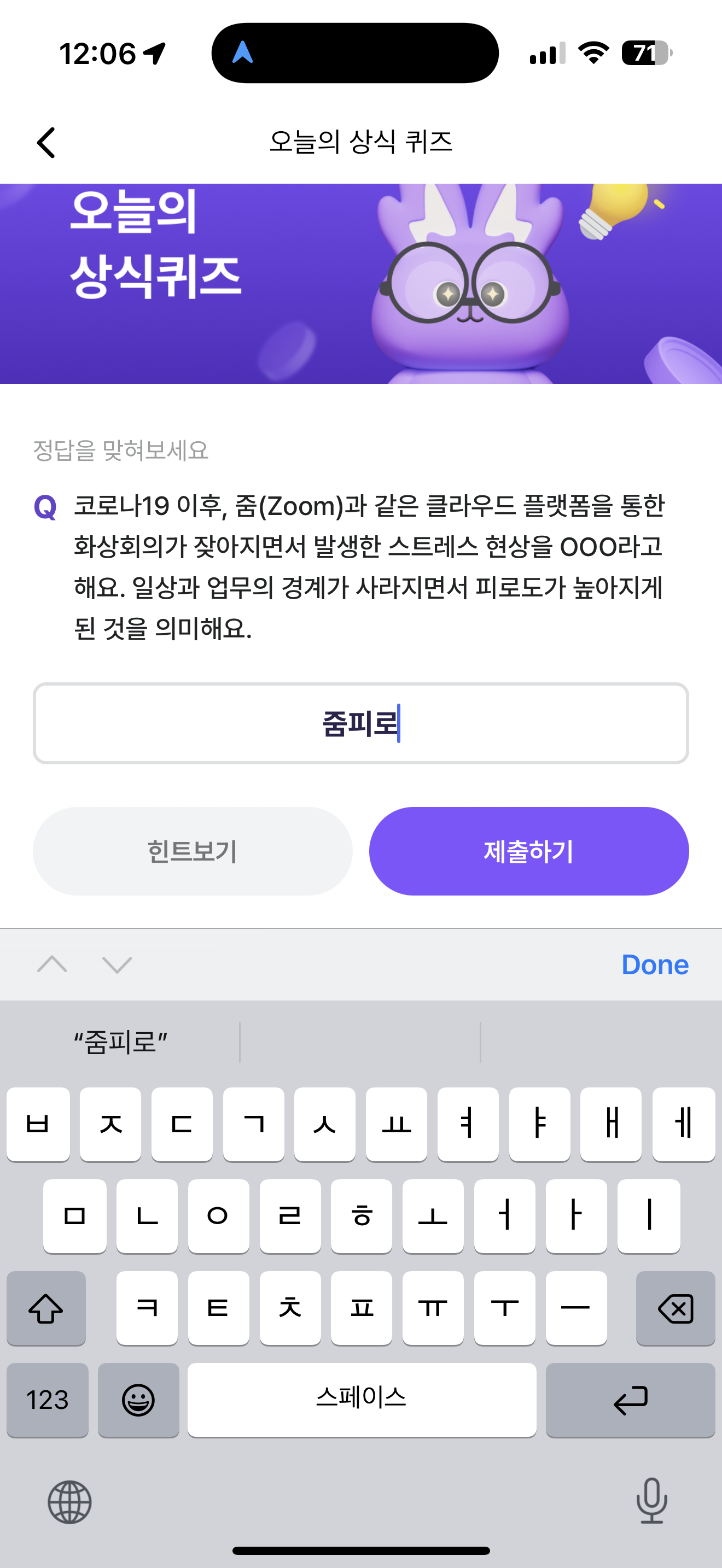
Task: Dismiss the keyboard with Done
Action: click(655, 965)
